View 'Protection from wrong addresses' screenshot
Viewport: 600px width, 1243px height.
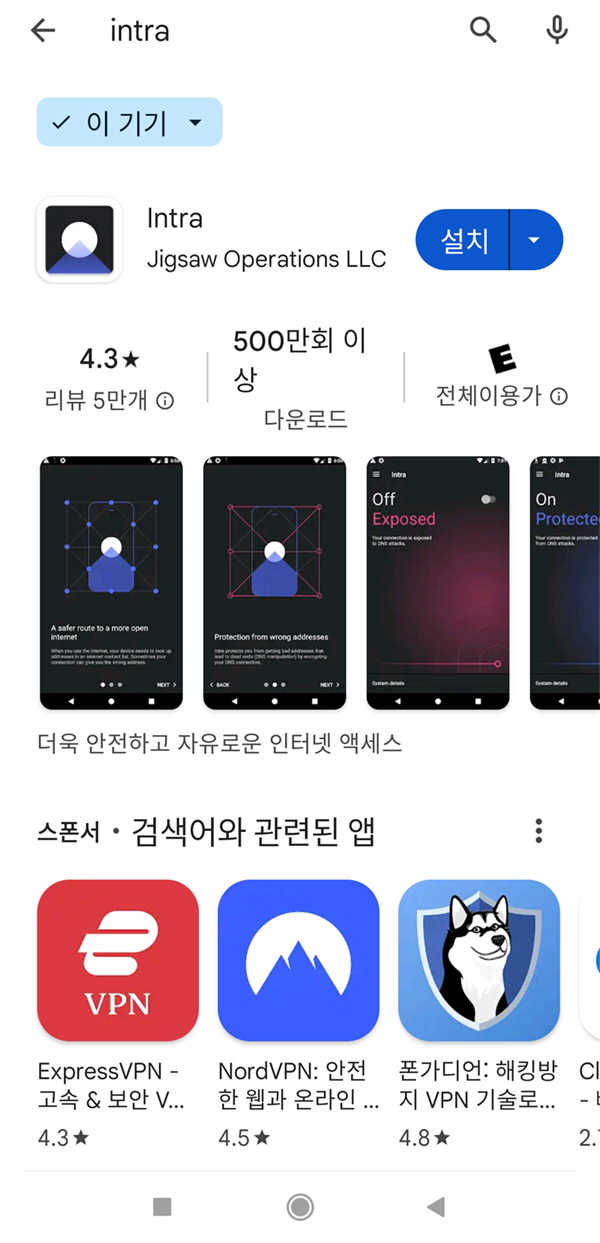point(274,583)
